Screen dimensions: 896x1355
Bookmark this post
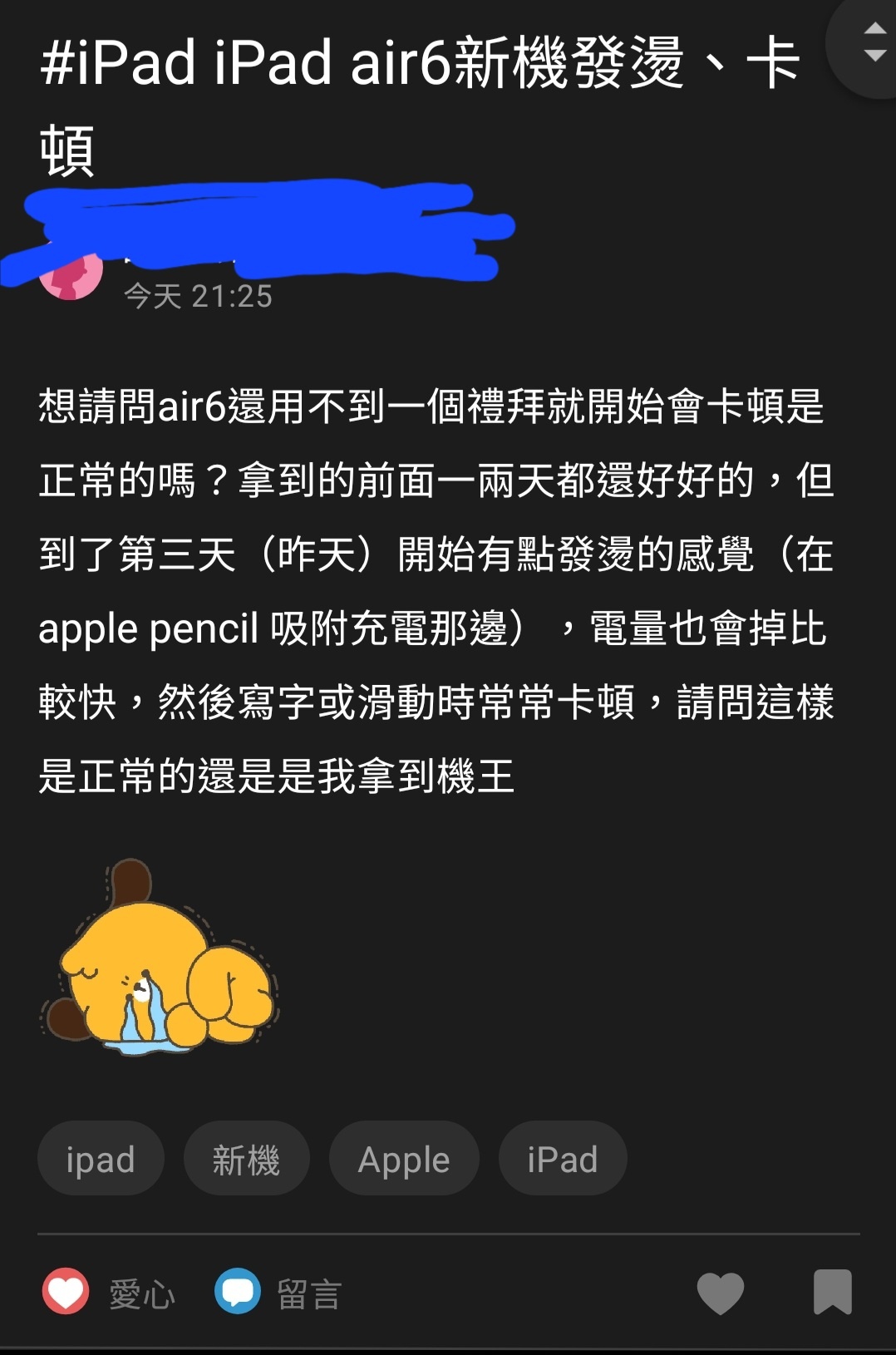pos(832,1292)
